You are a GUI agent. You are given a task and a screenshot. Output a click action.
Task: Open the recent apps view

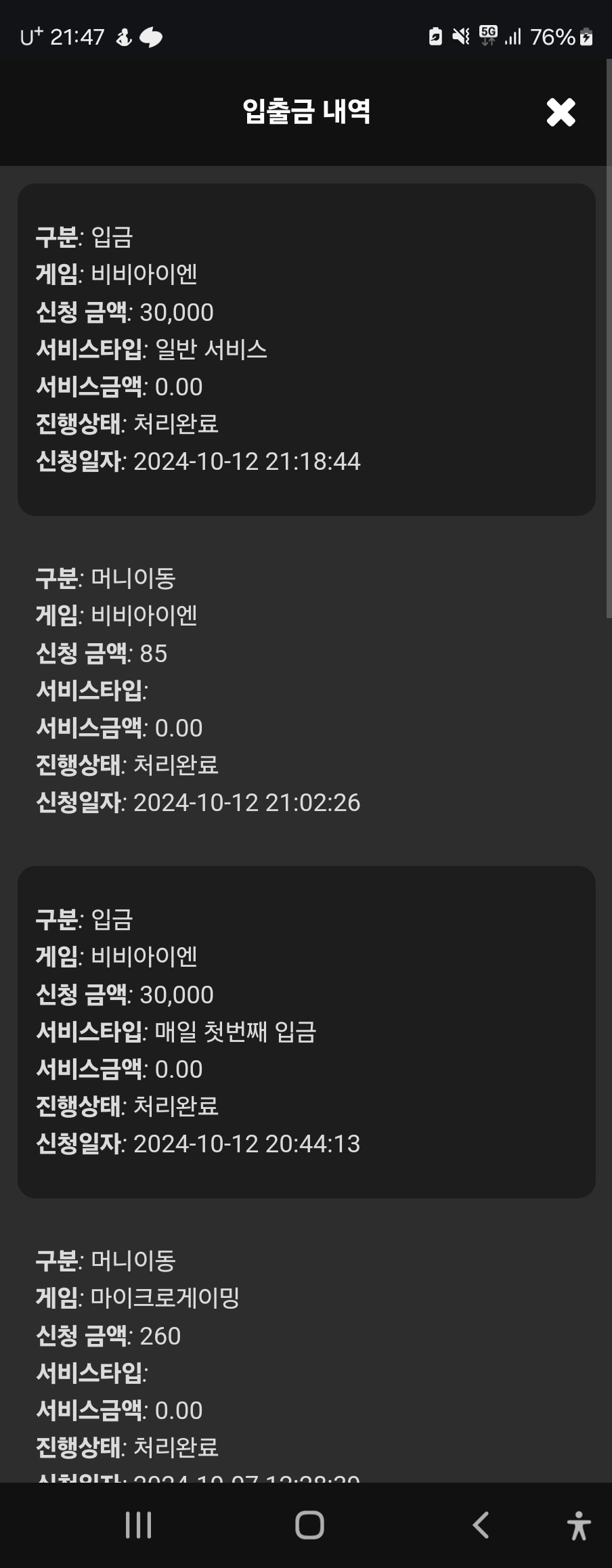[139, 1525]
